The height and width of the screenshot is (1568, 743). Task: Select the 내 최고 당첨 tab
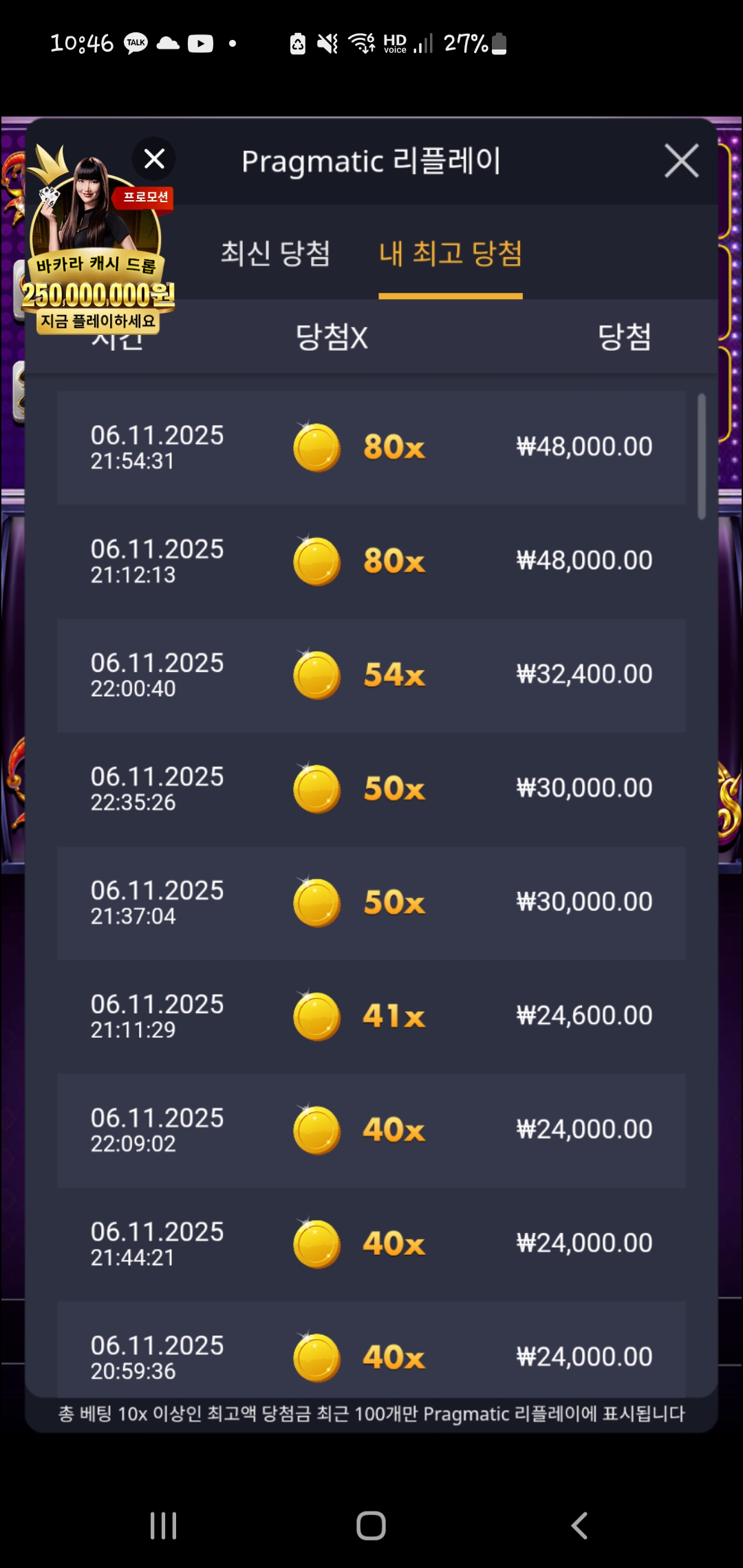[x=451, y=253]
